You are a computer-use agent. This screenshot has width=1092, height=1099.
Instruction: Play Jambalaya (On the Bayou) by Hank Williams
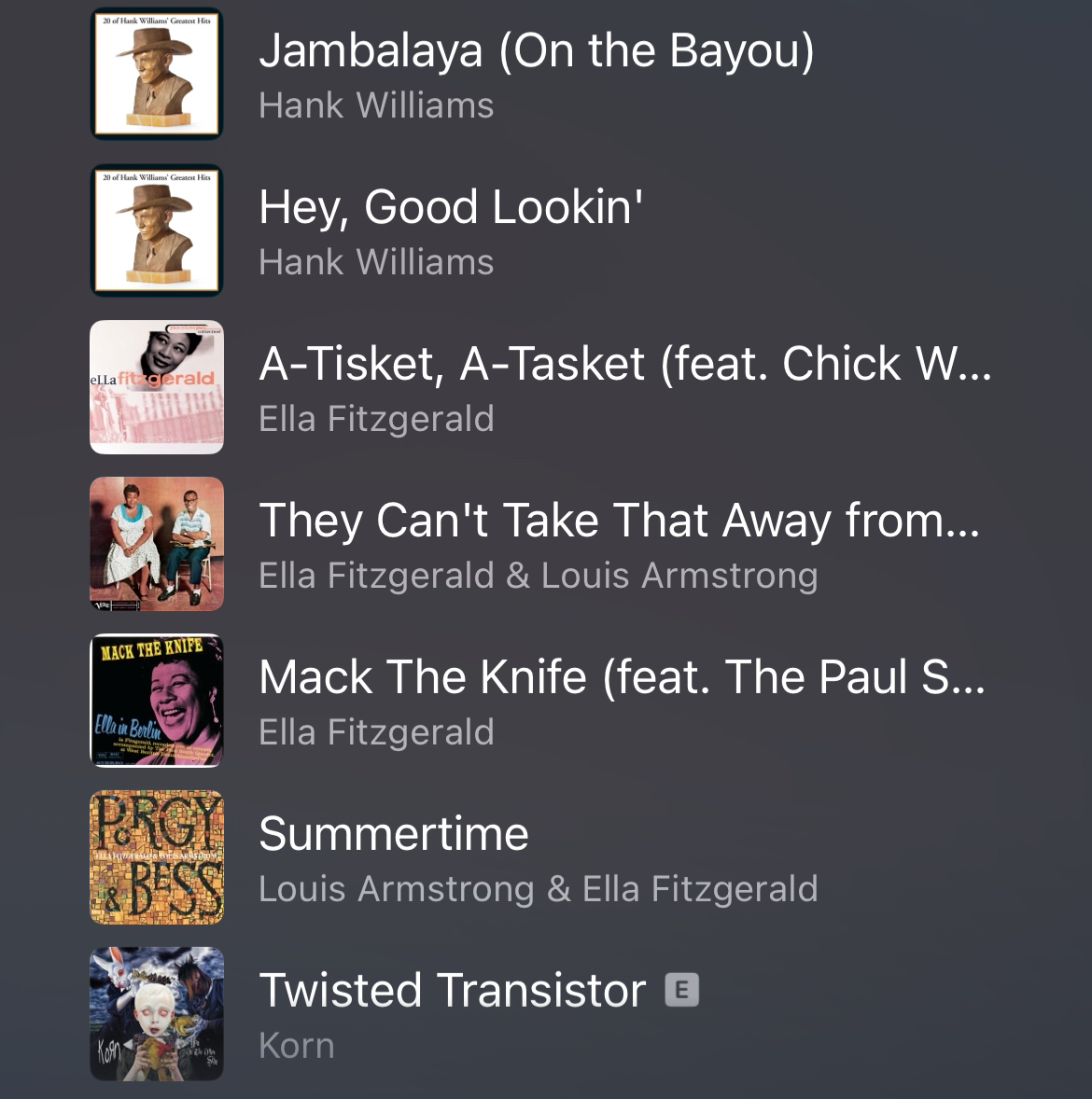536,75
